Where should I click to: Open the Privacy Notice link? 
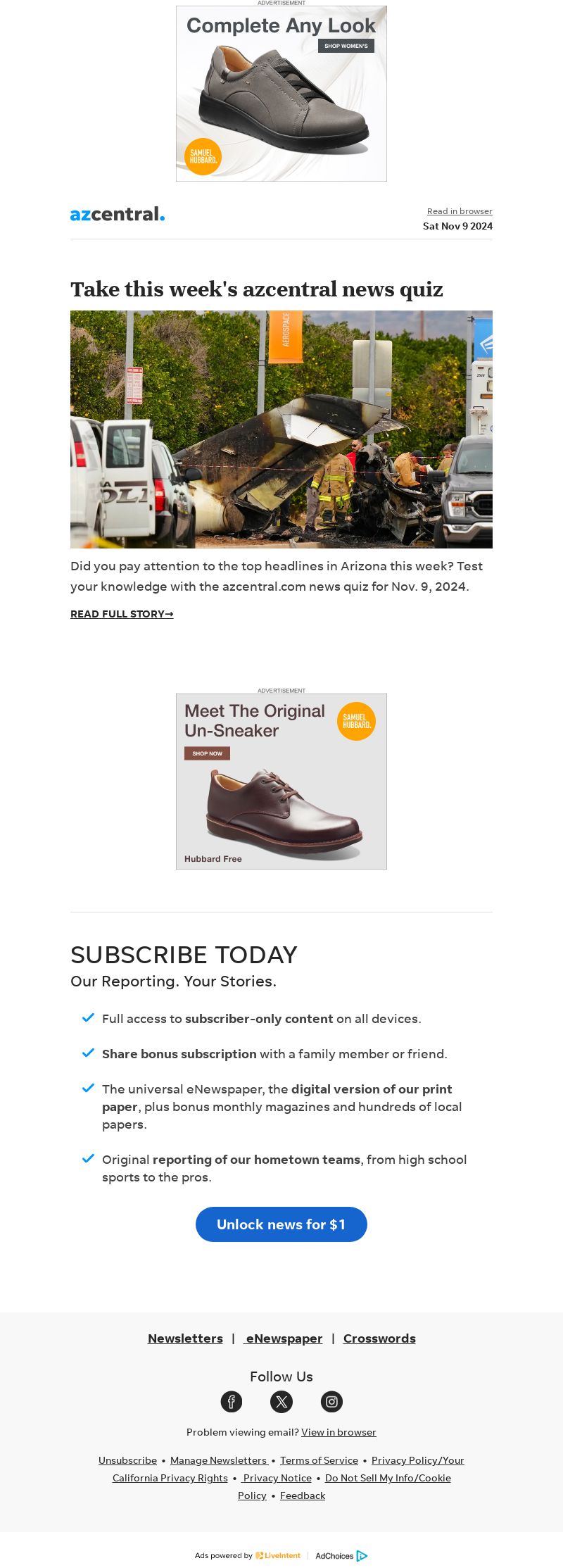pos(277,1478)
